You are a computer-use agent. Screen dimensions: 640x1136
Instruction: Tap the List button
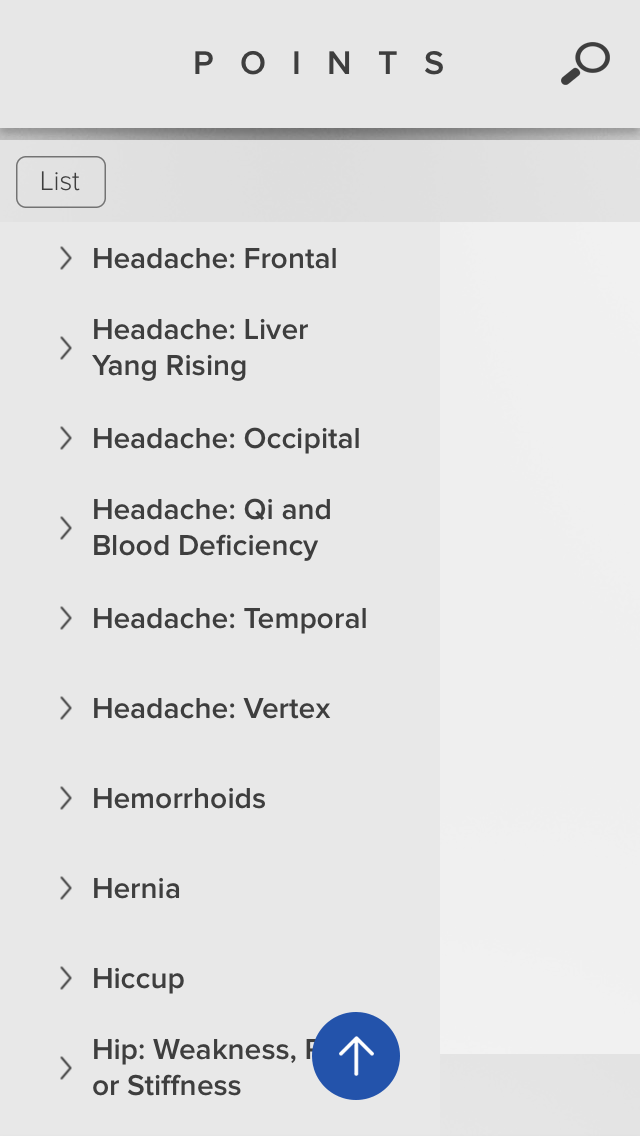coord(61,182)
